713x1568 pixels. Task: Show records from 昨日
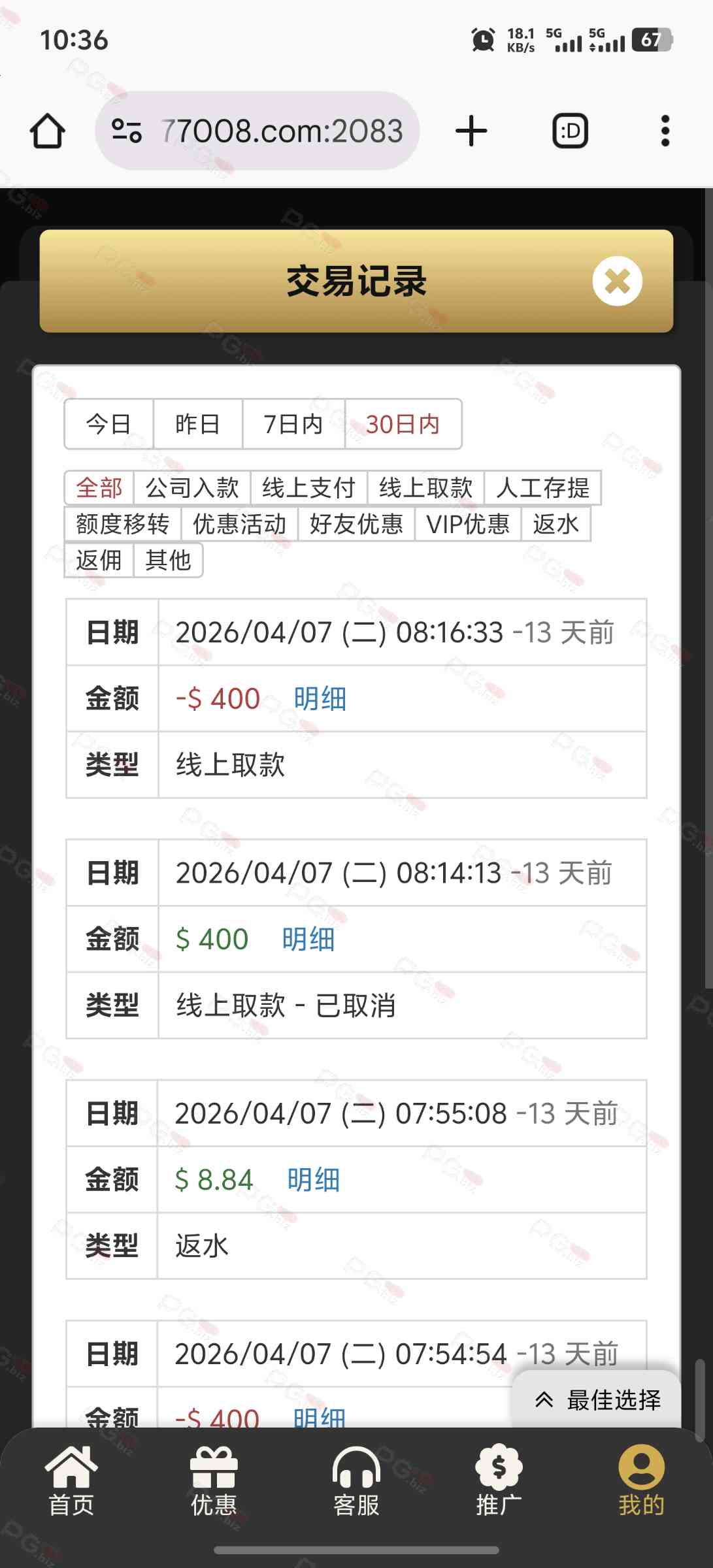tap(197, 424)
